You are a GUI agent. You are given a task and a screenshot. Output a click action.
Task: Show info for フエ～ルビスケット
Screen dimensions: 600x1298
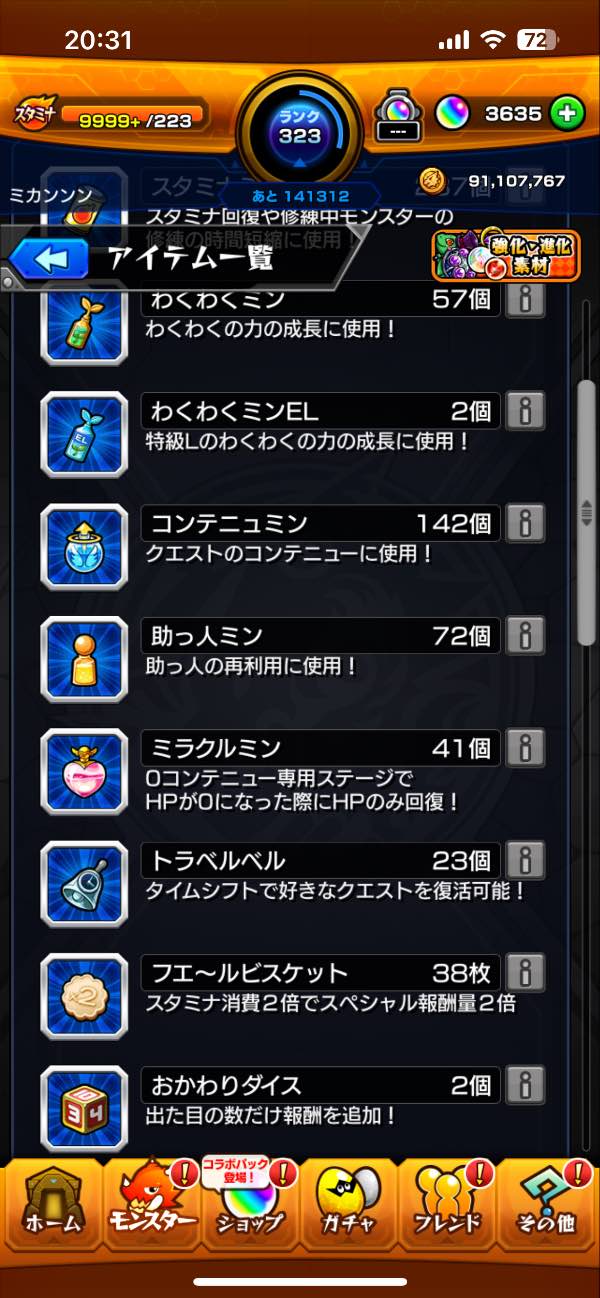click(x=524, y=972)
